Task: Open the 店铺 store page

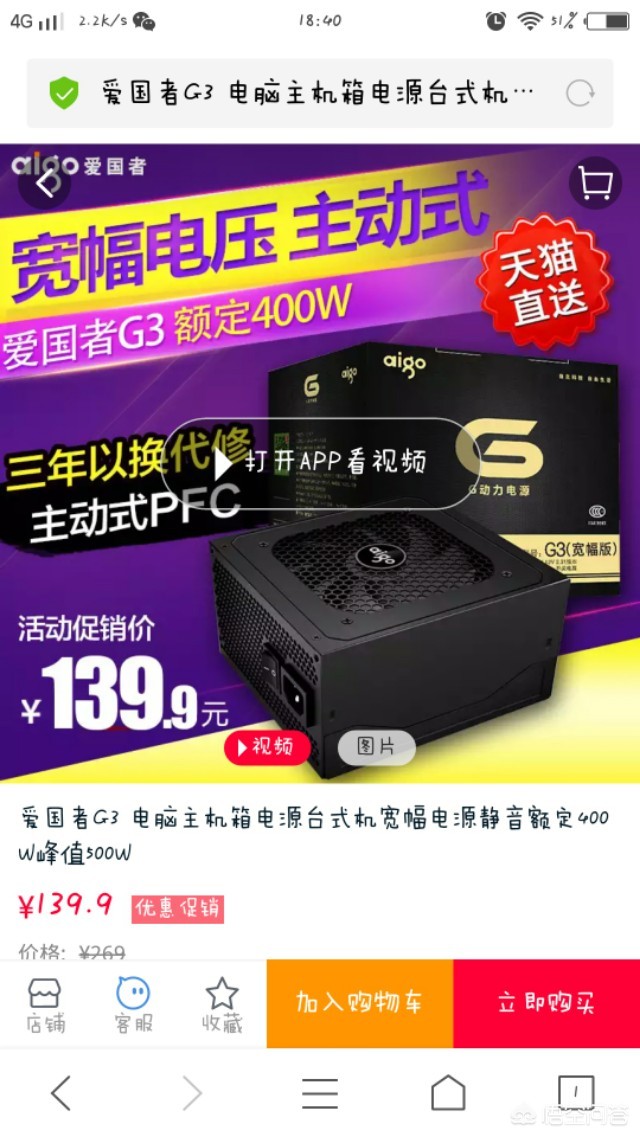Action: pos(44,1004)
